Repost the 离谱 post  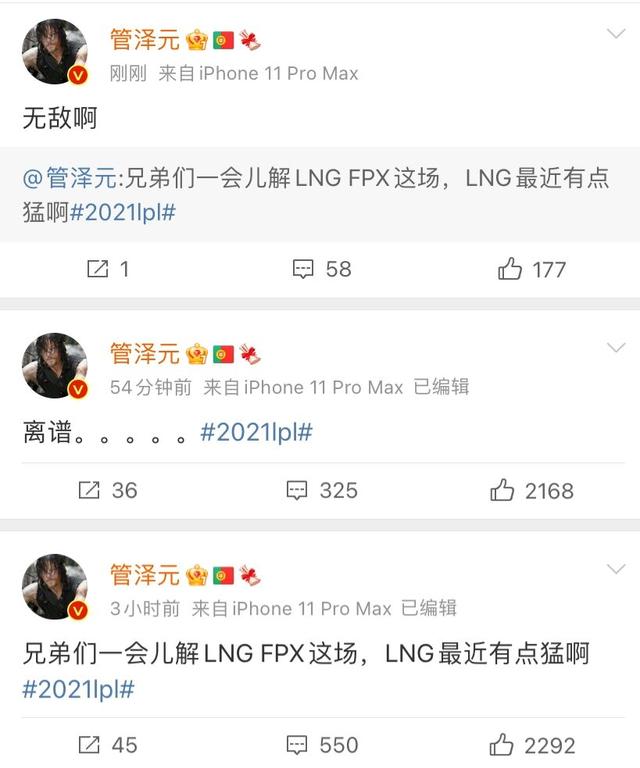107,490
